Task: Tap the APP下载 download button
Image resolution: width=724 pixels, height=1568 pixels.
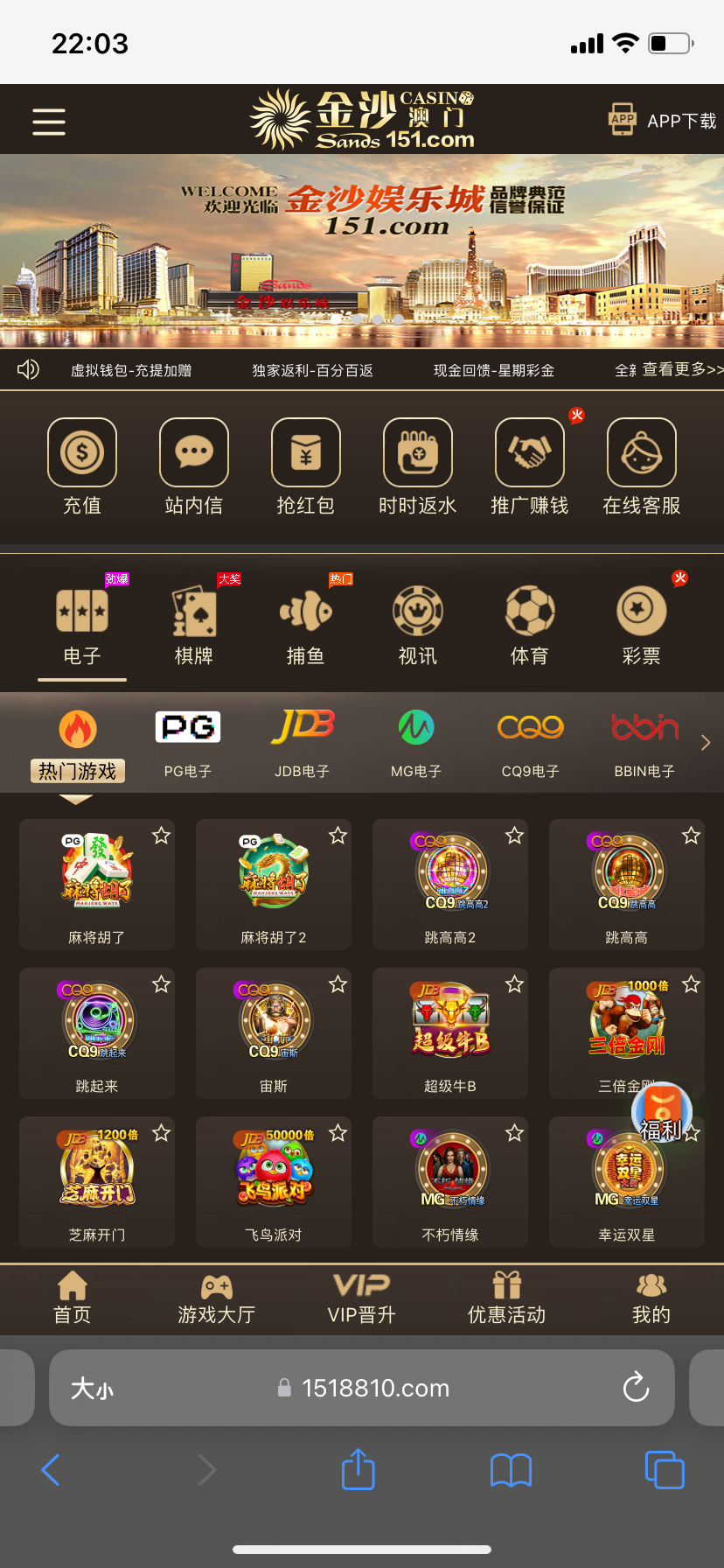Action: (x=663, y=121)
